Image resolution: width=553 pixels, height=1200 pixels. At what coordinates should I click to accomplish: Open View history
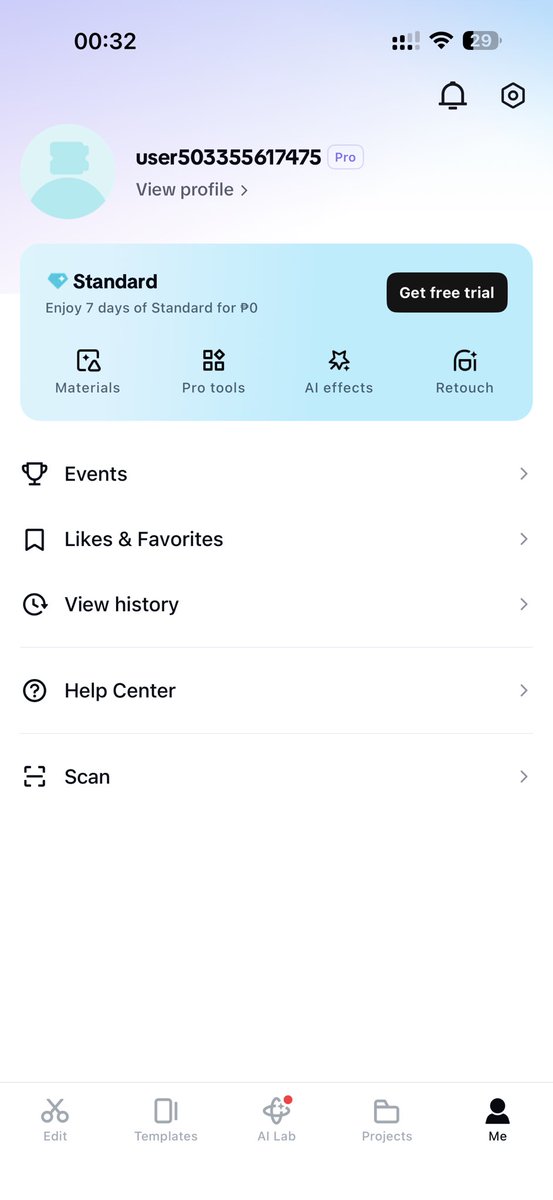tap(276, 604)
